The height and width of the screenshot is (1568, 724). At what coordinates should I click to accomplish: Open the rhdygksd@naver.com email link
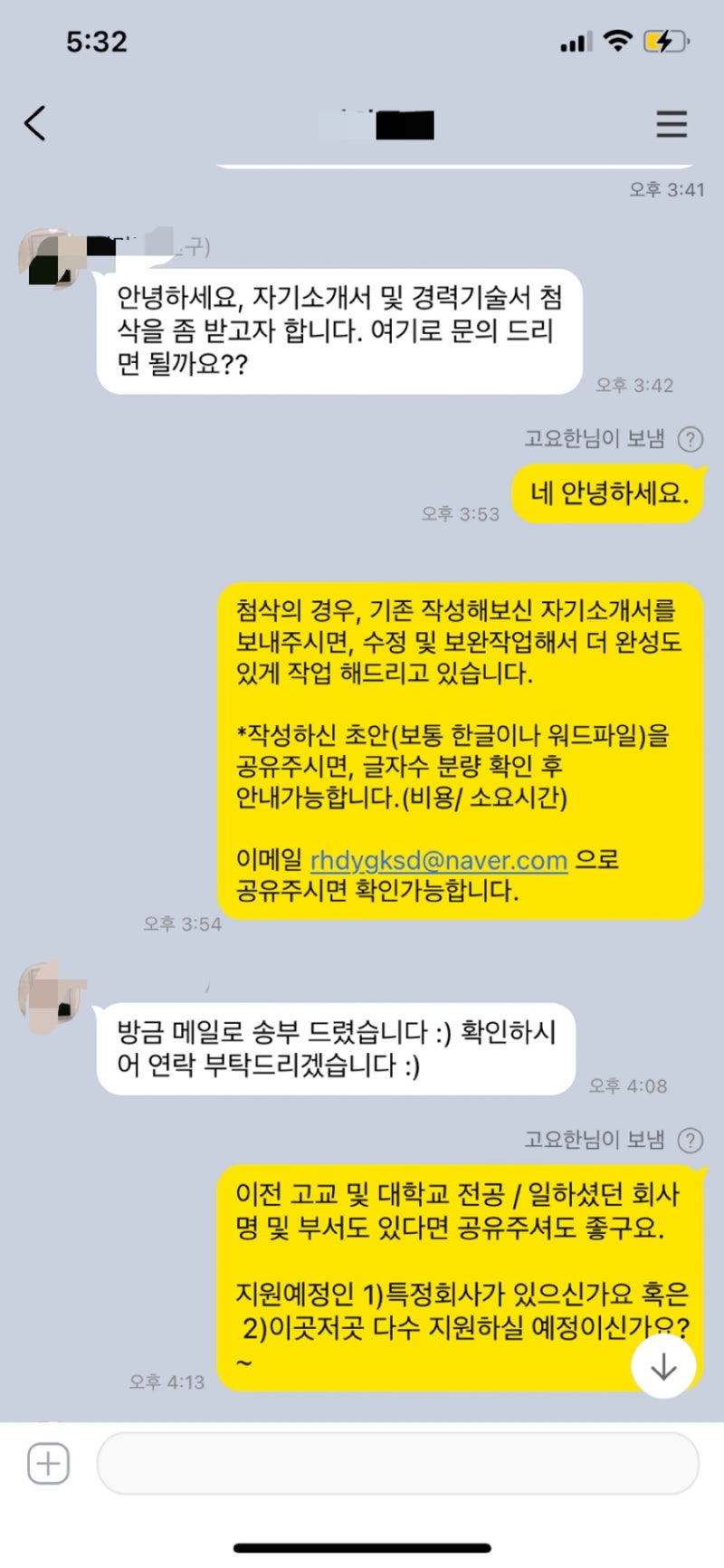point(439,860)
